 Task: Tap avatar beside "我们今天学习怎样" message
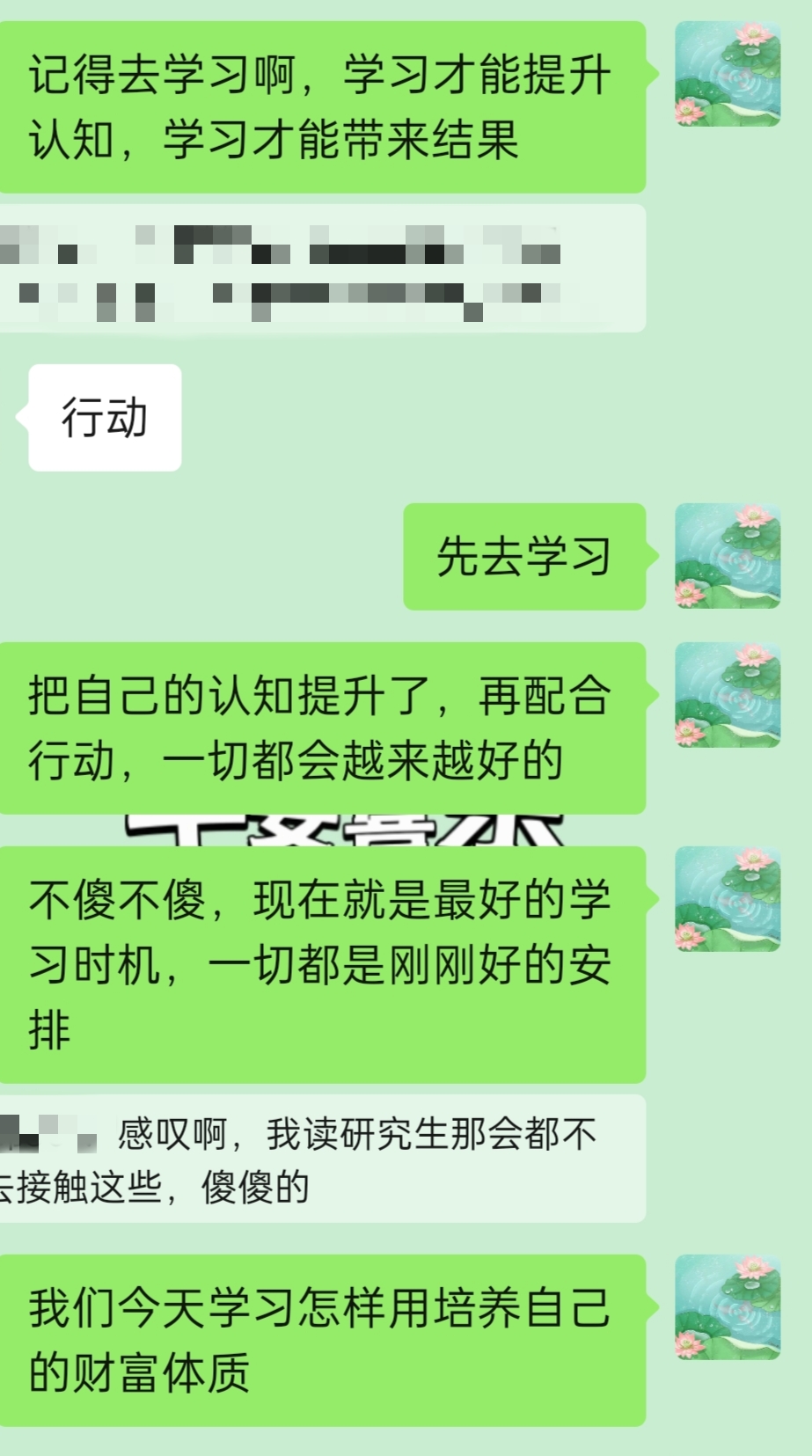(728, 1307)
